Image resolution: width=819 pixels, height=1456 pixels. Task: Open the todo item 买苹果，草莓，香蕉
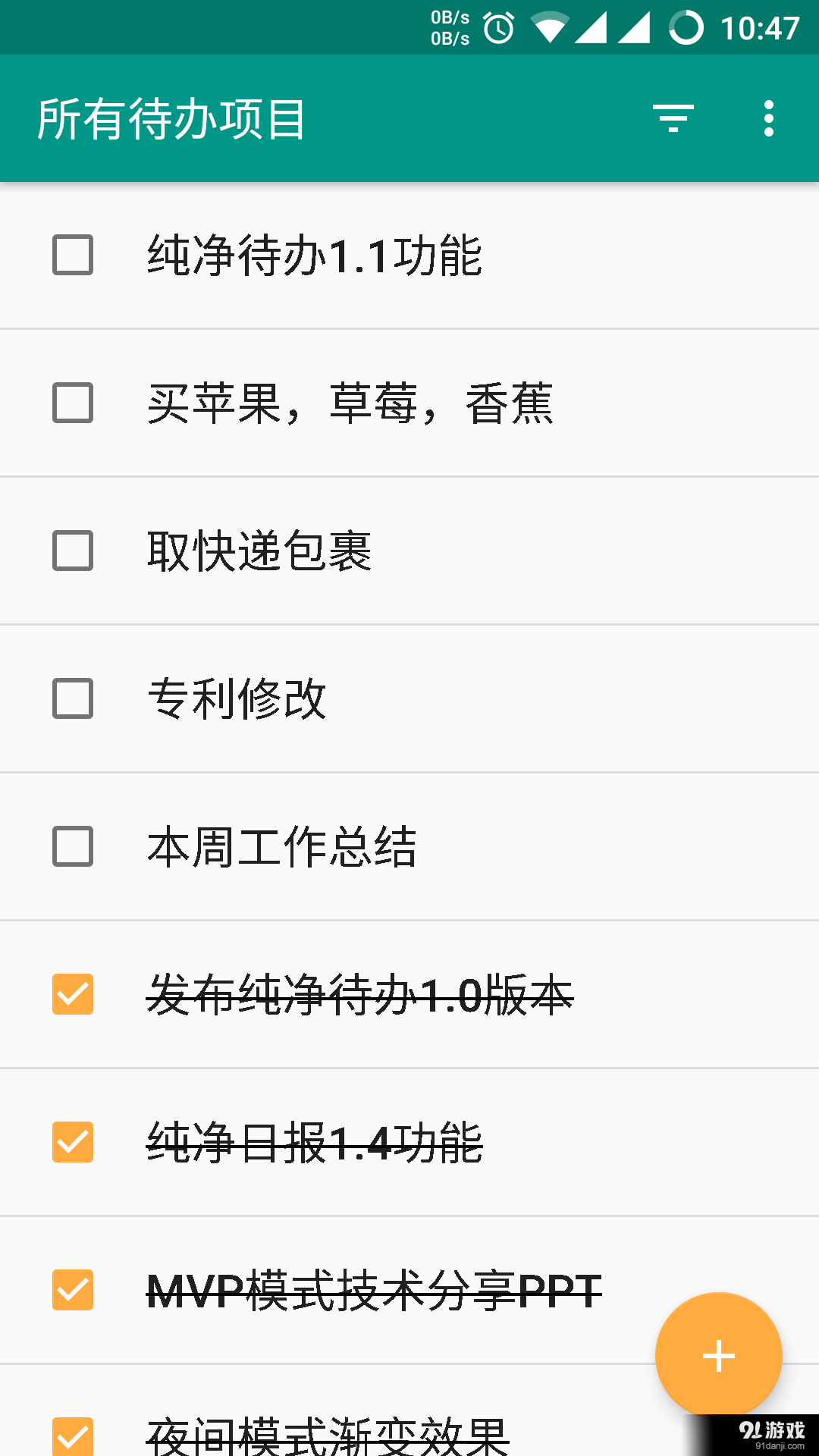tap(351, 404)
